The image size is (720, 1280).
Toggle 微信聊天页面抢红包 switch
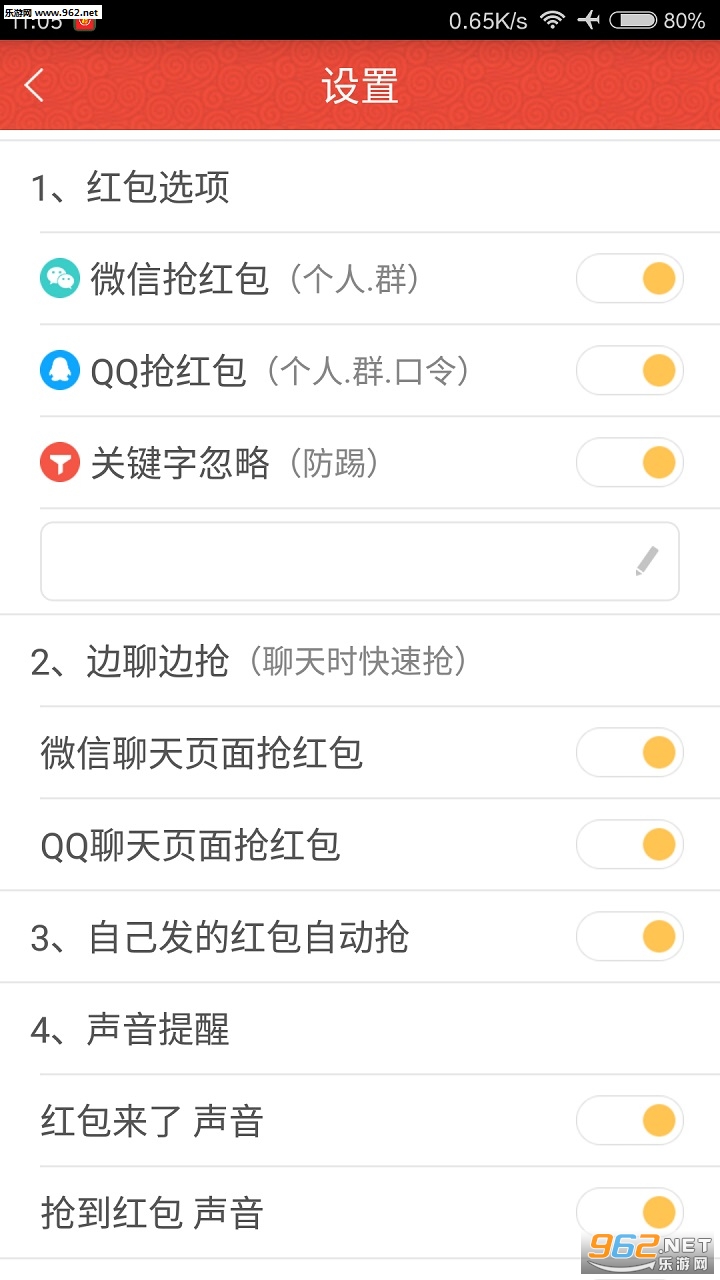pos(630,753)
